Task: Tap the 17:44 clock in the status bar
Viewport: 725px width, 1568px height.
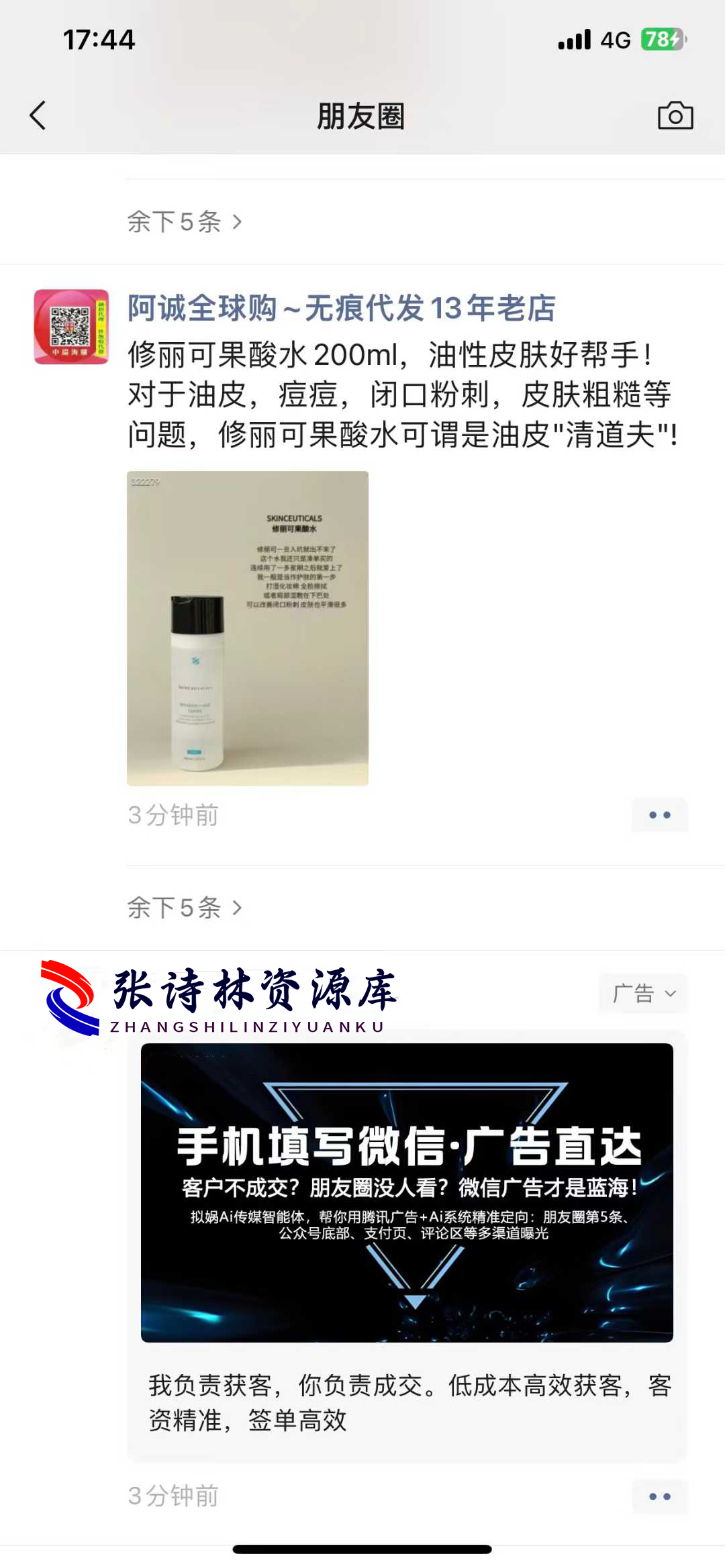Action: click(98, 40)
